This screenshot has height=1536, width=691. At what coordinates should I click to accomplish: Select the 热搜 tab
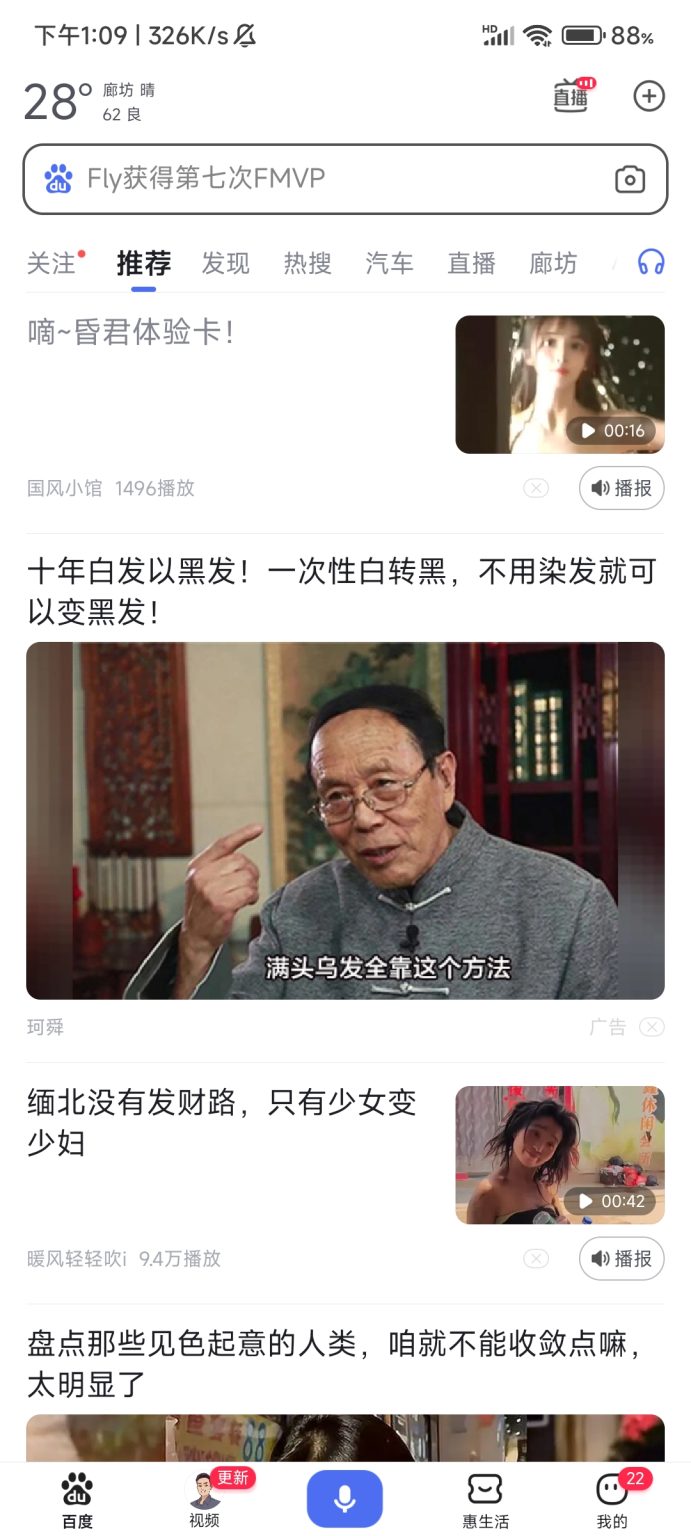point(307,263)
